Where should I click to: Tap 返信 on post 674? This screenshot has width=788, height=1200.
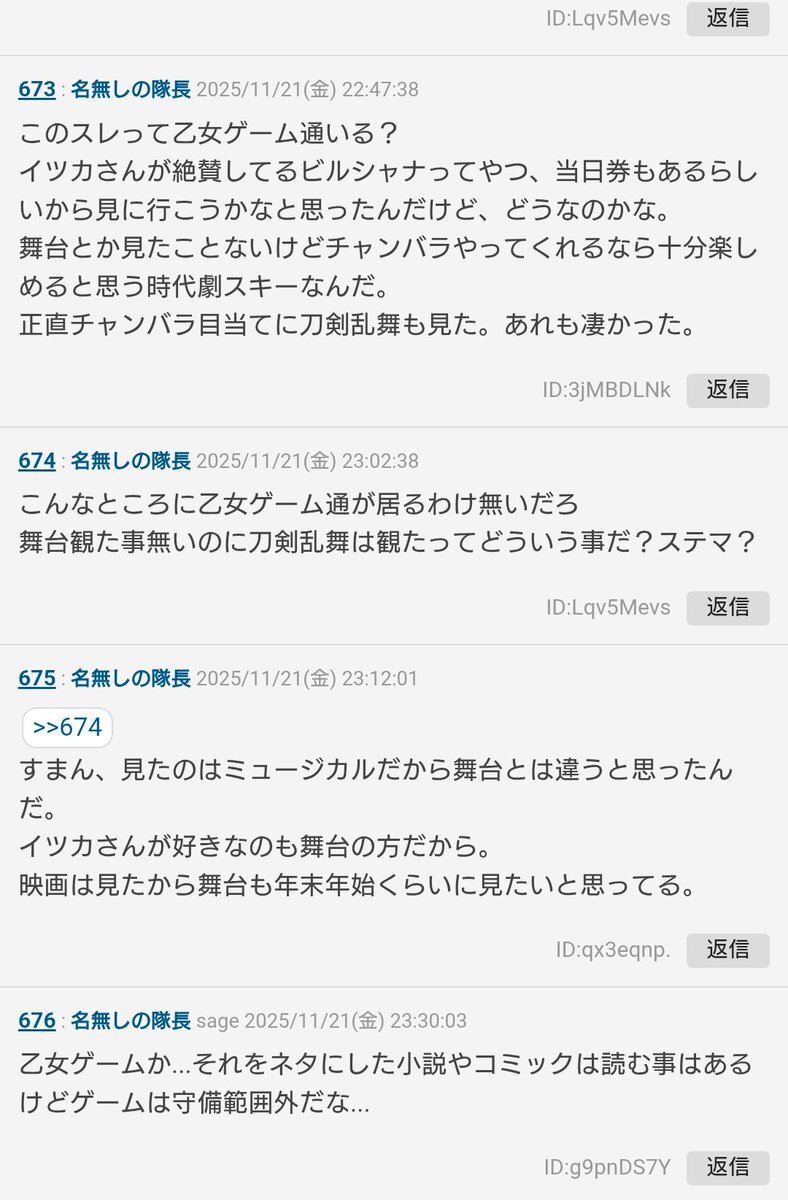[x=727, y=607]
